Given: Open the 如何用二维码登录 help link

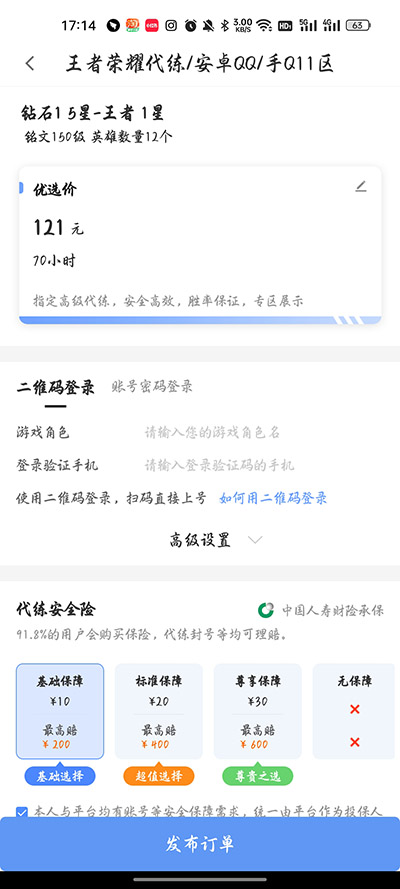Looking at the screenshot, I should coord(273,498).
